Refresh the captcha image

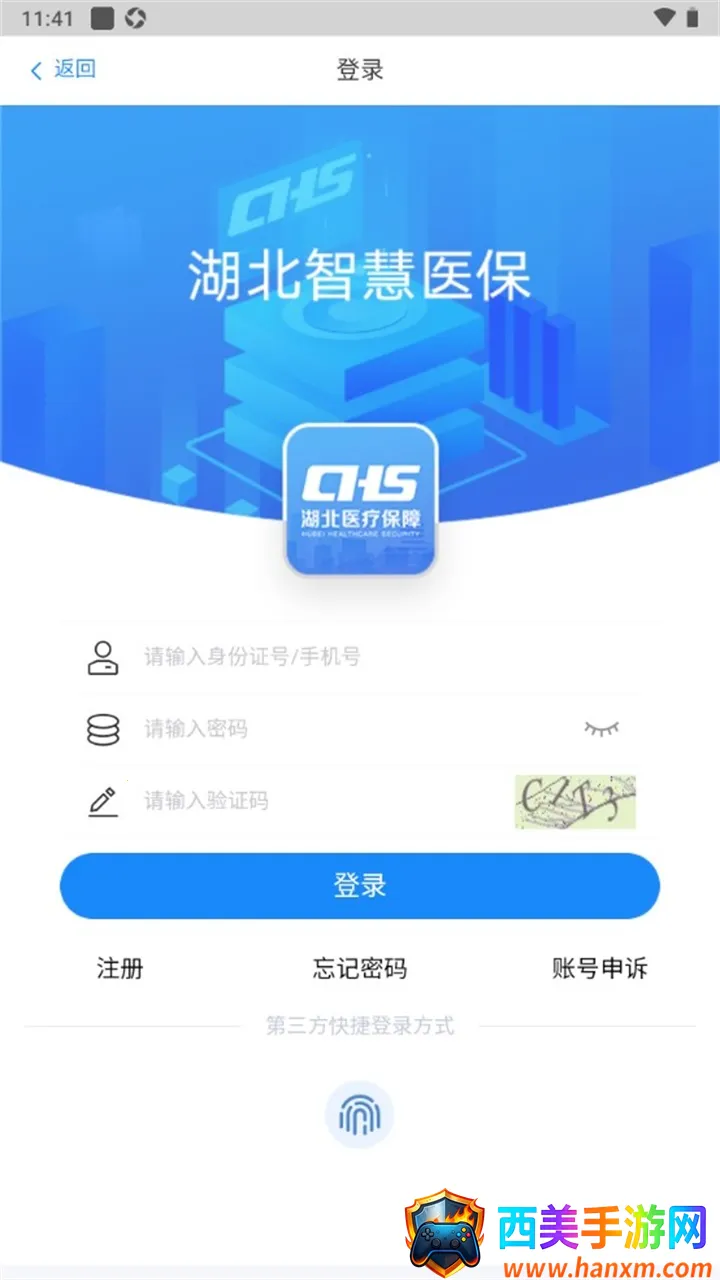(575, 801)
